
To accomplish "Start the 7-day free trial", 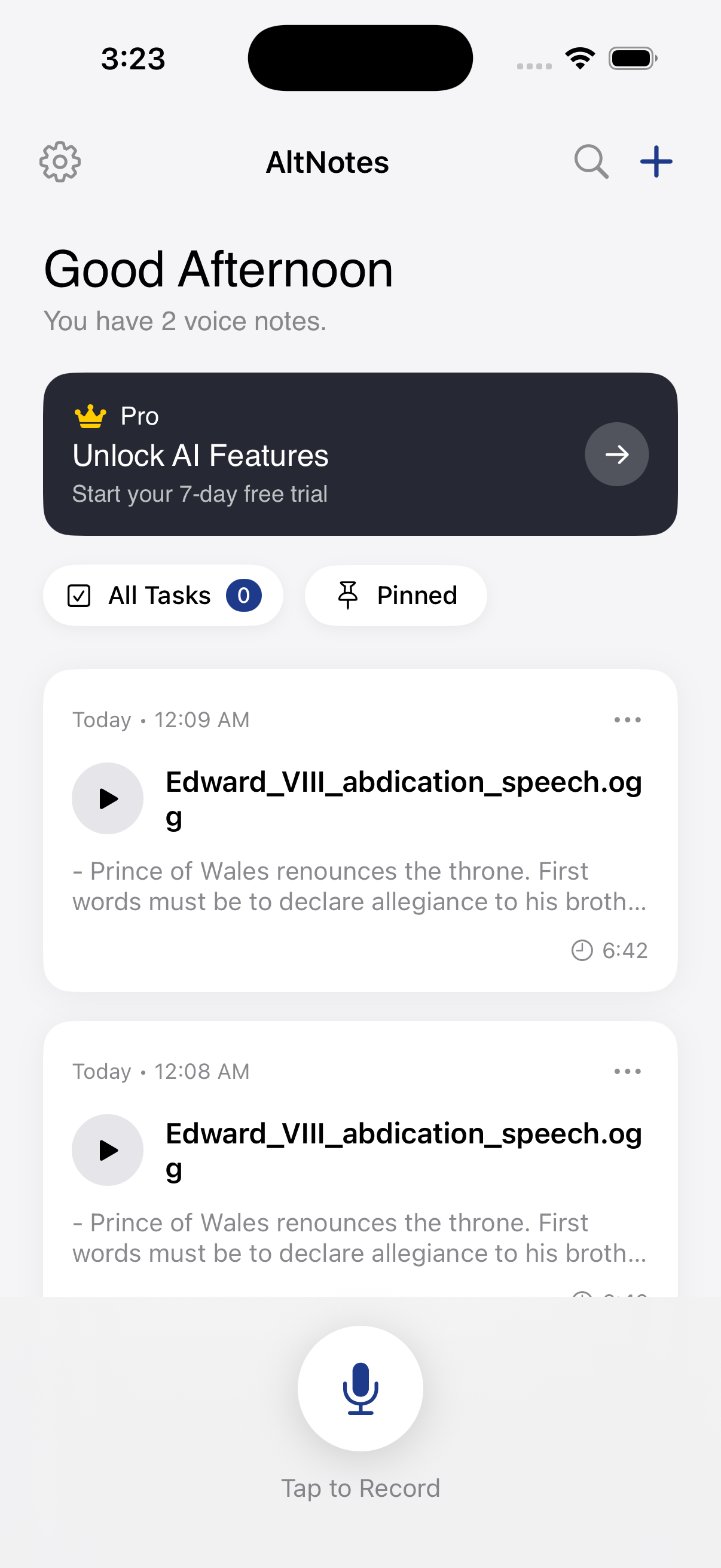I will tap(200, 493).
